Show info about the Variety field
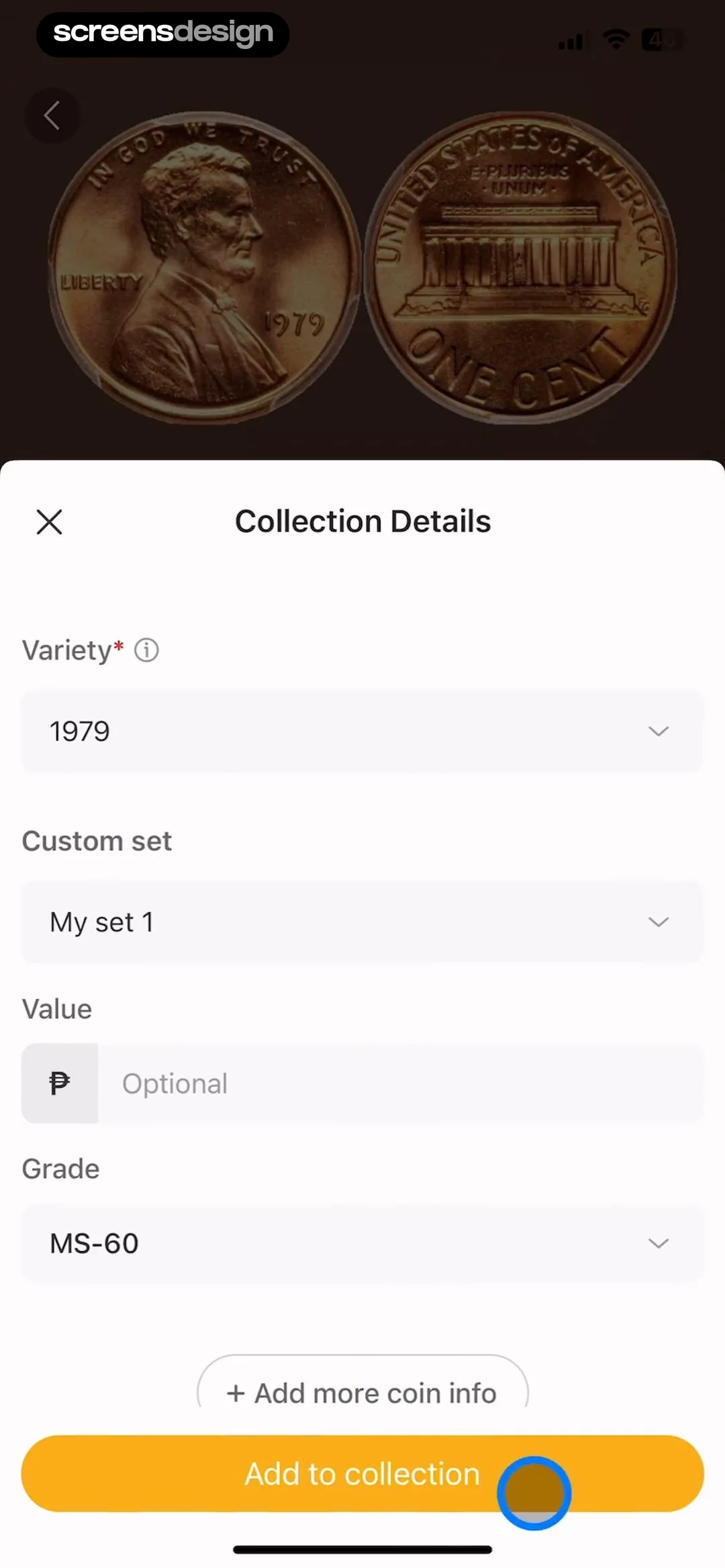725x1568 pixels. tap(146, 650)
